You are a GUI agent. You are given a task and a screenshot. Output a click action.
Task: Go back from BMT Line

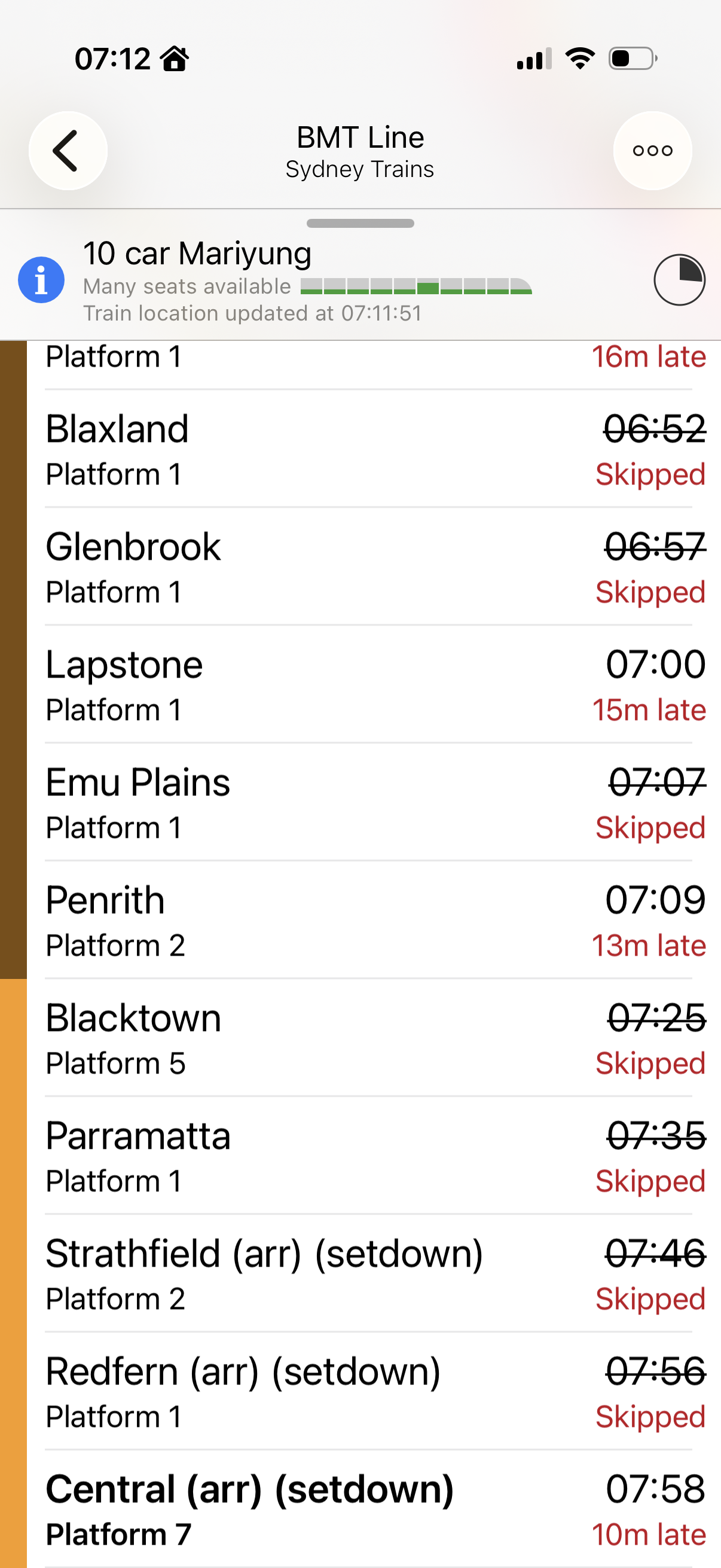tap(68, 150)
